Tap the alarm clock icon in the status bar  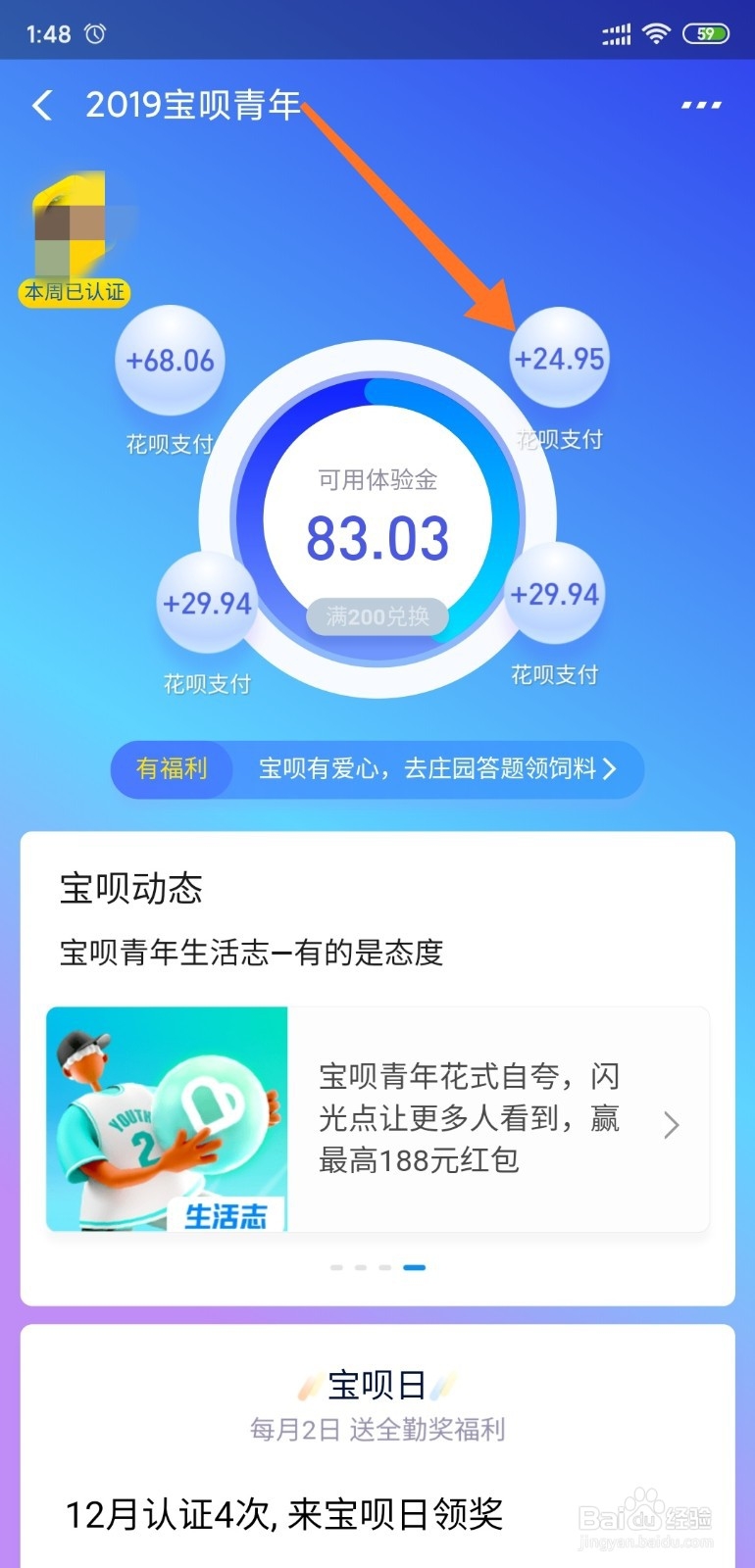93,31
